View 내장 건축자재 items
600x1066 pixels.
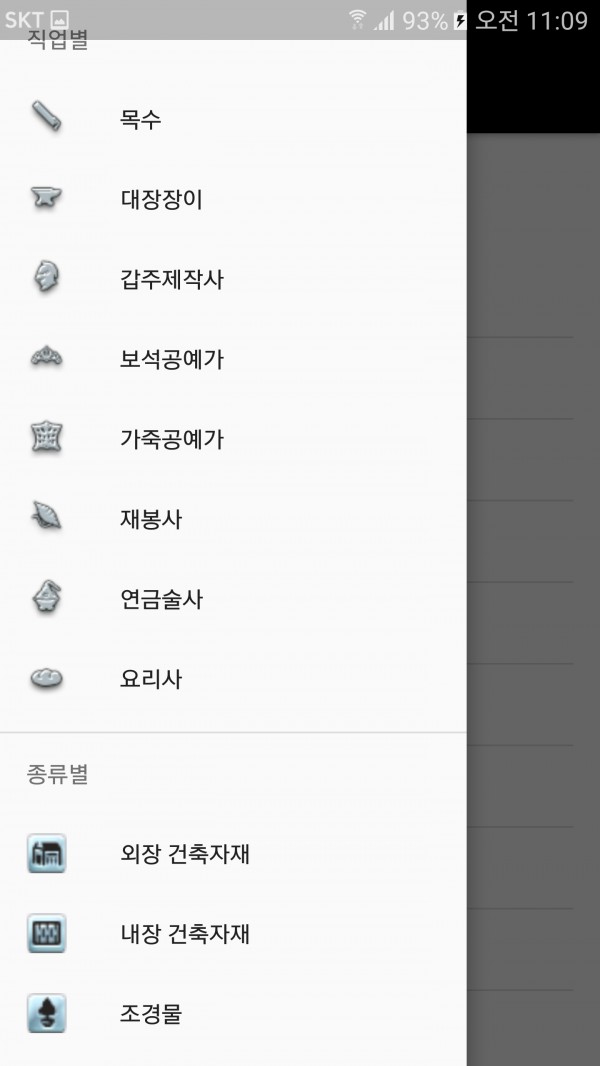[233, 933]
